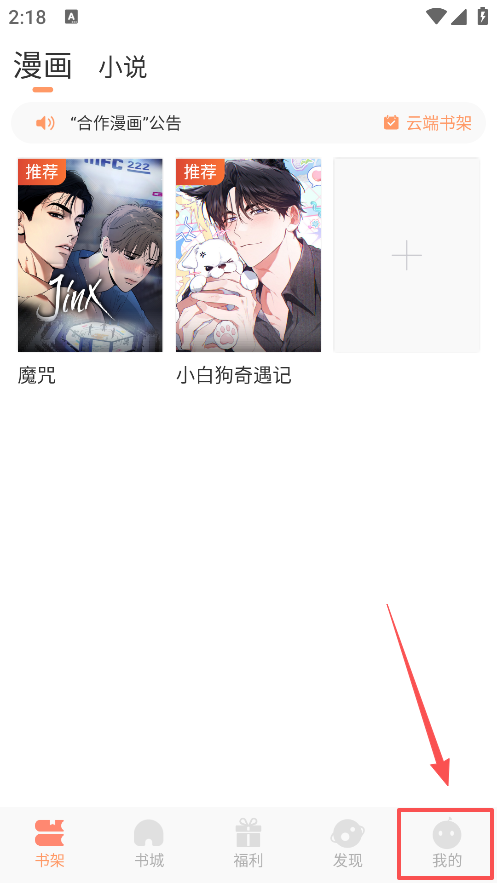Open the 我的 tab
This screenshot has width=497, height=883.
(447, 842)
